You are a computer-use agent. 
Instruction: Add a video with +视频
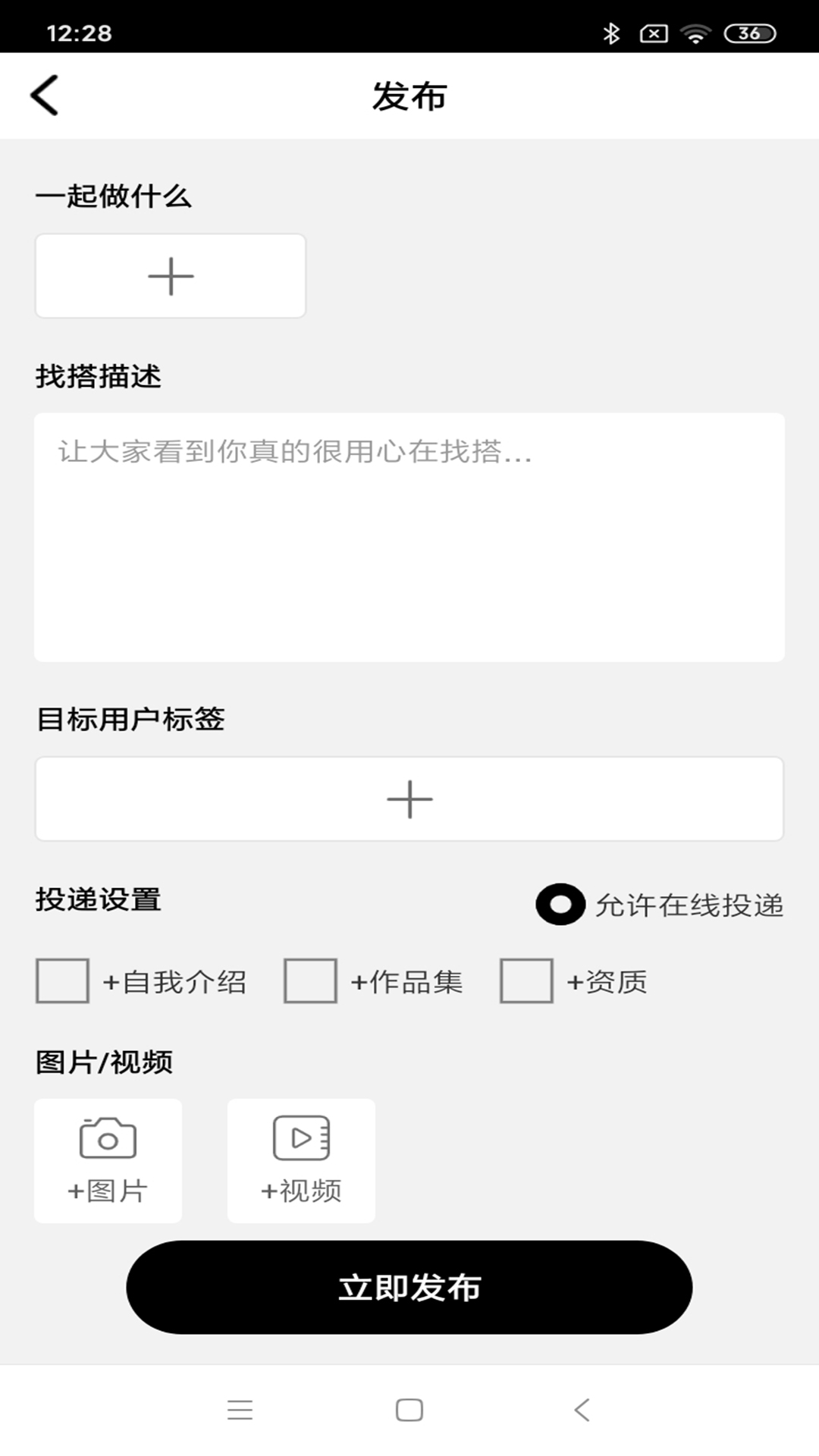pyautogui.click(x=301, y=1160)
